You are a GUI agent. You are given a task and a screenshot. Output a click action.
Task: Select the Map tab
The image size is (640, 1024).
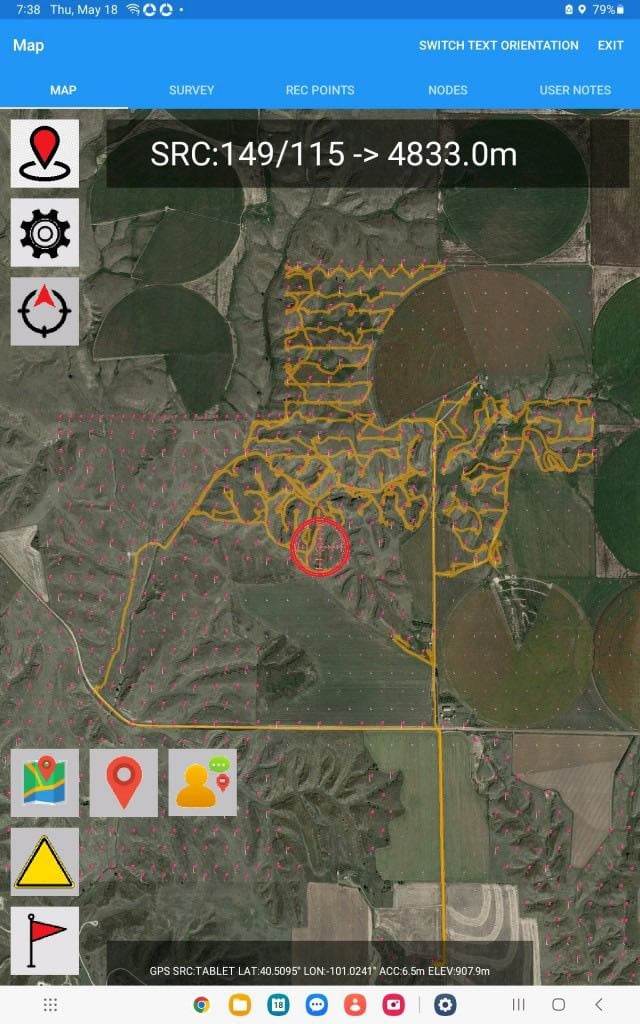pyautogui.click(x=63, y=90)
